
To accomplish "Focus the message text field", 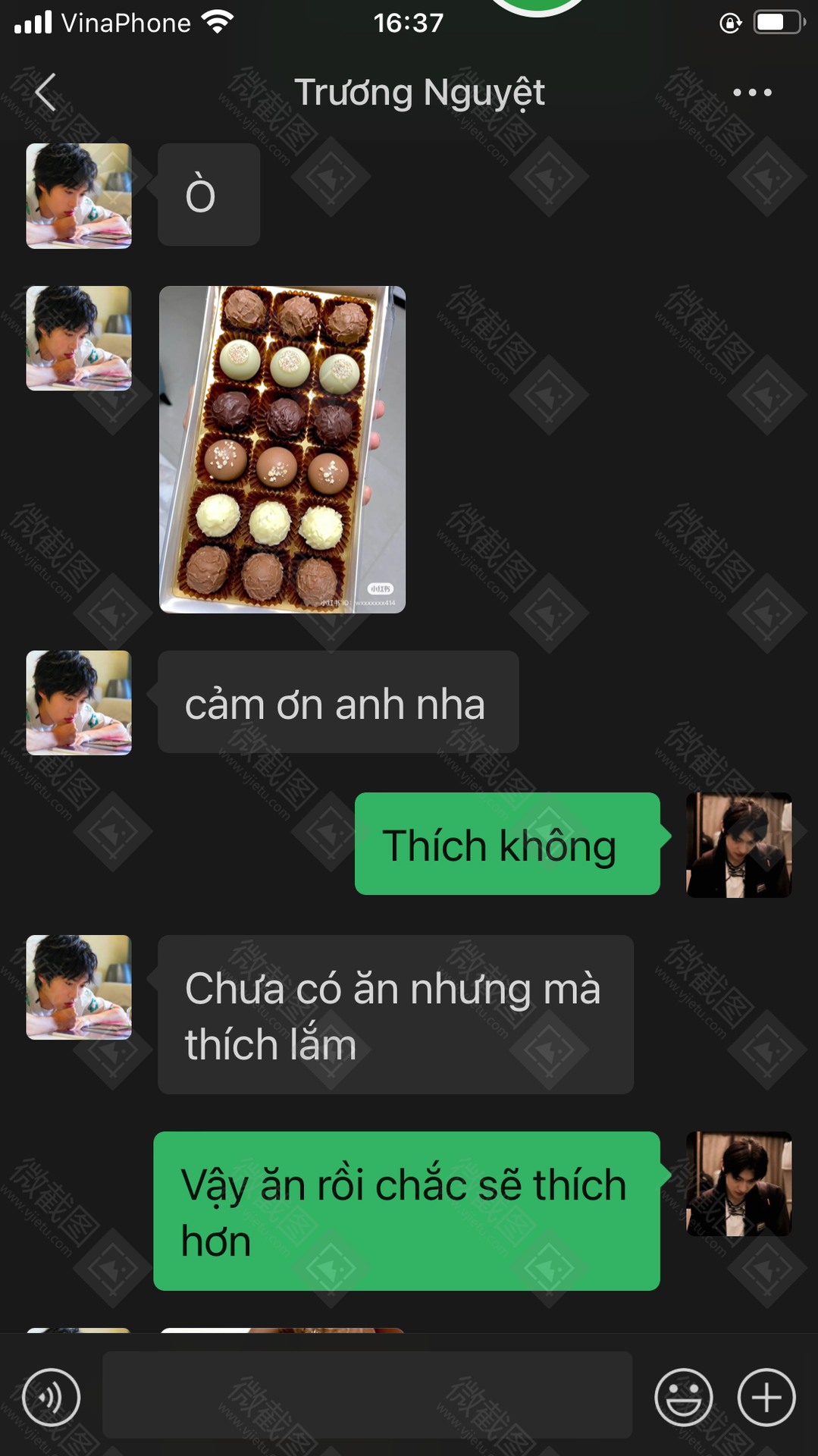I will (367, 1395).
